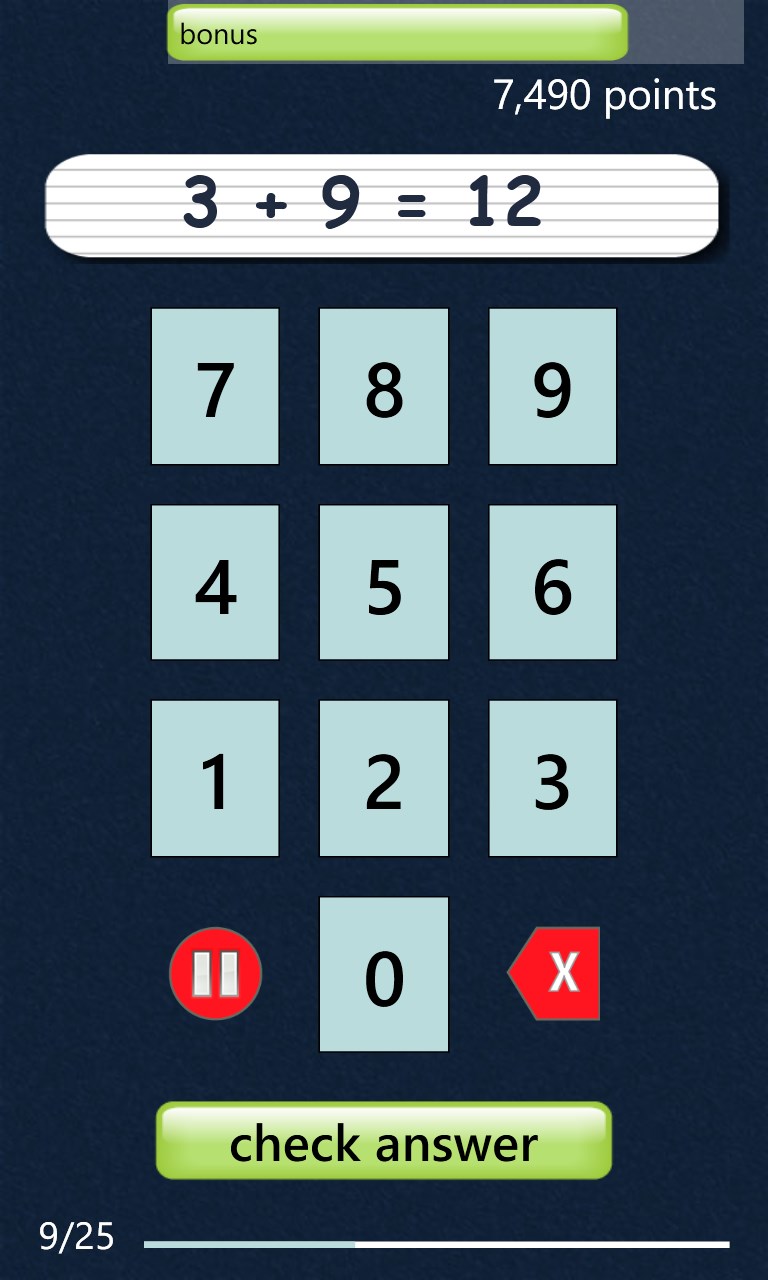Enter digit 4 on the keypad
Image resolution: width=768 pixels, height=1280 pixels.
click(x=215, y=582)
